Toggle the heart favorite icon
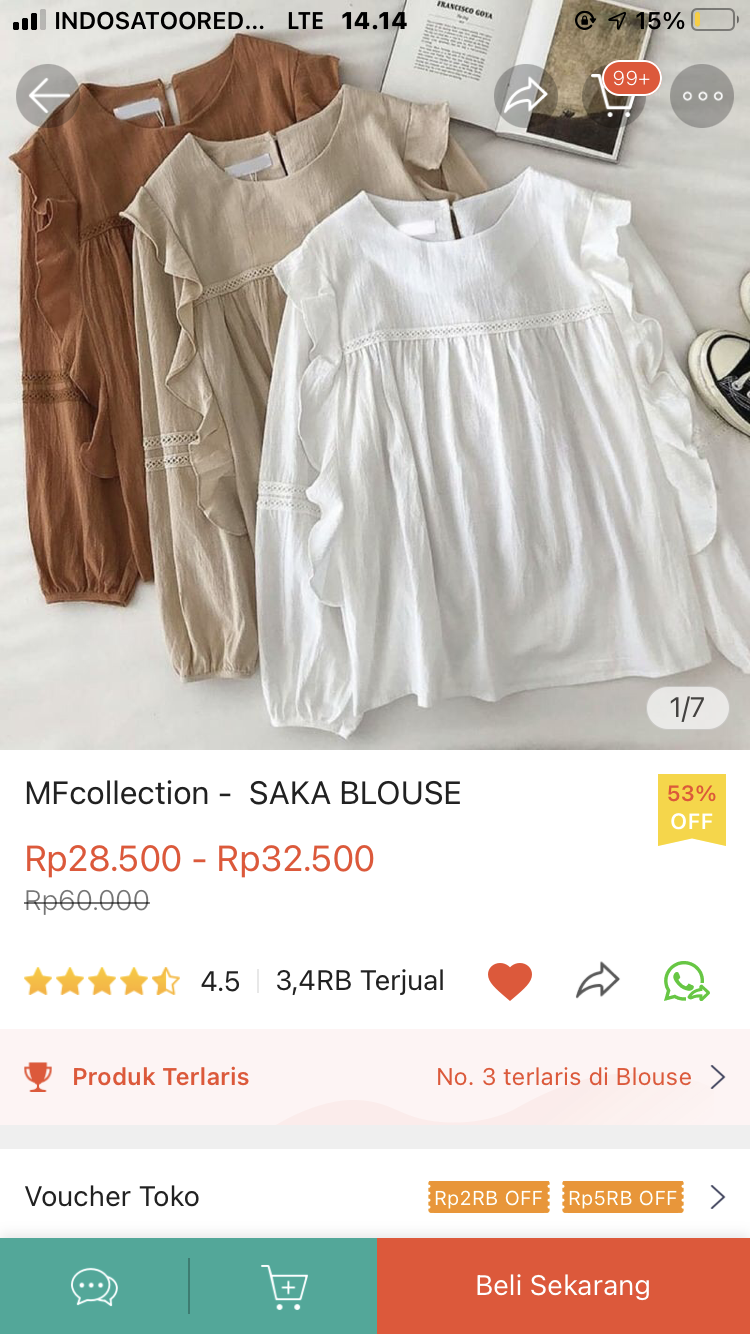The image size is (750, 1334). tap(510, 981)
